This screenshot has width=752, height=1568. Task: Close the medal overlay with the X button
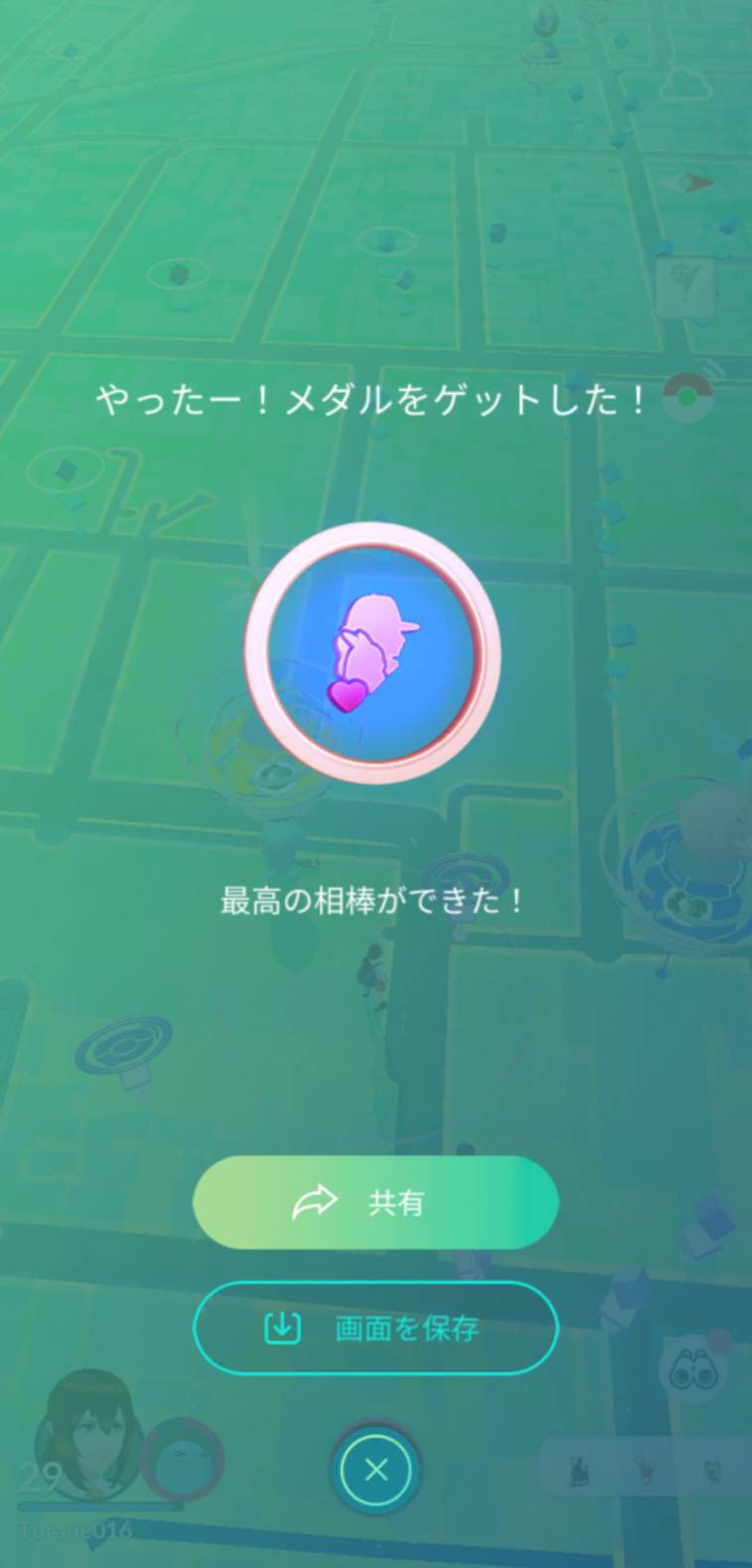376,1470
